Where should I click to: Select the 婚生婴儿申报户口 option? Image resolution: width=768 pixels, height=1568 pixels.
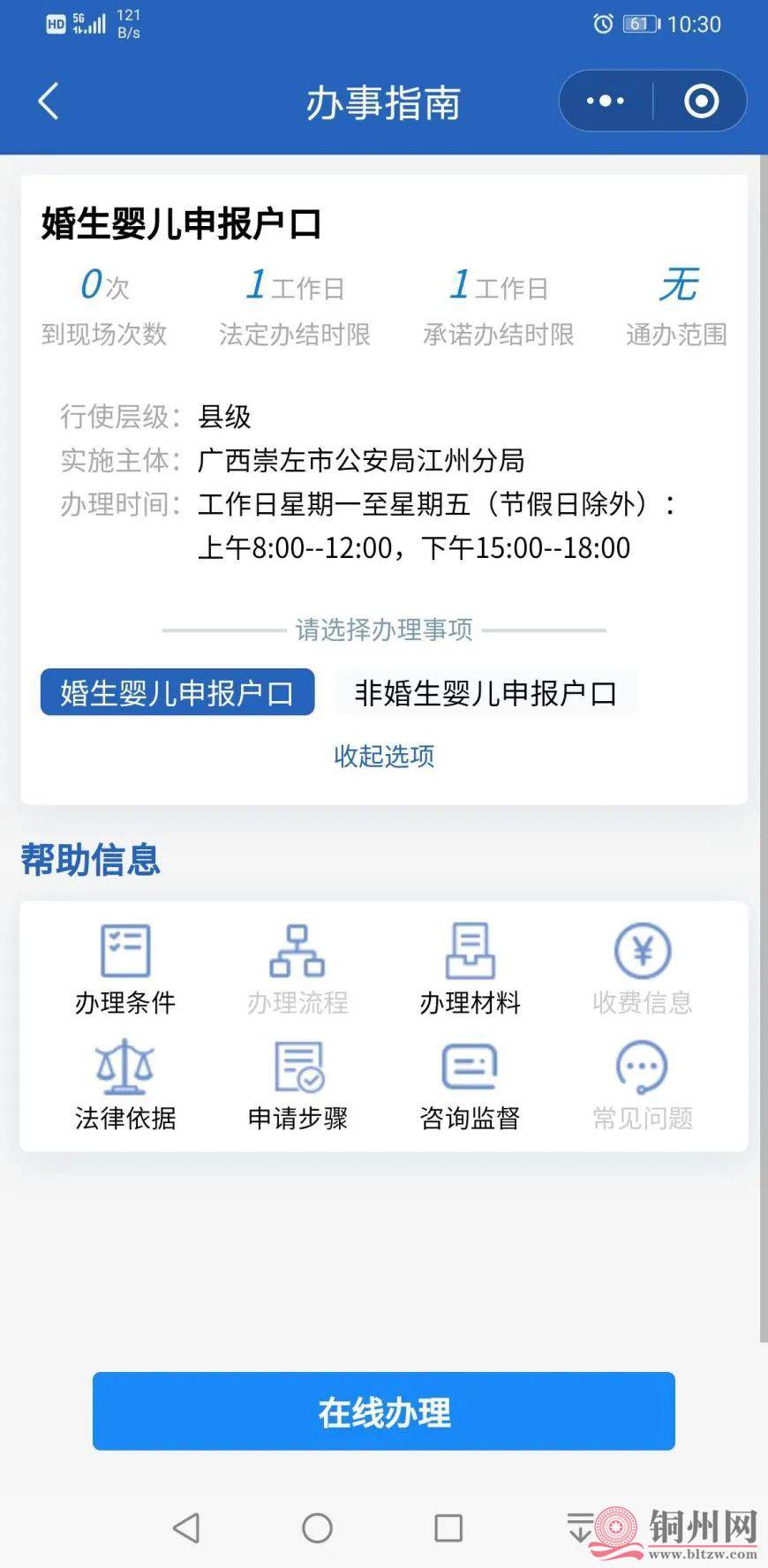point(177,692)
